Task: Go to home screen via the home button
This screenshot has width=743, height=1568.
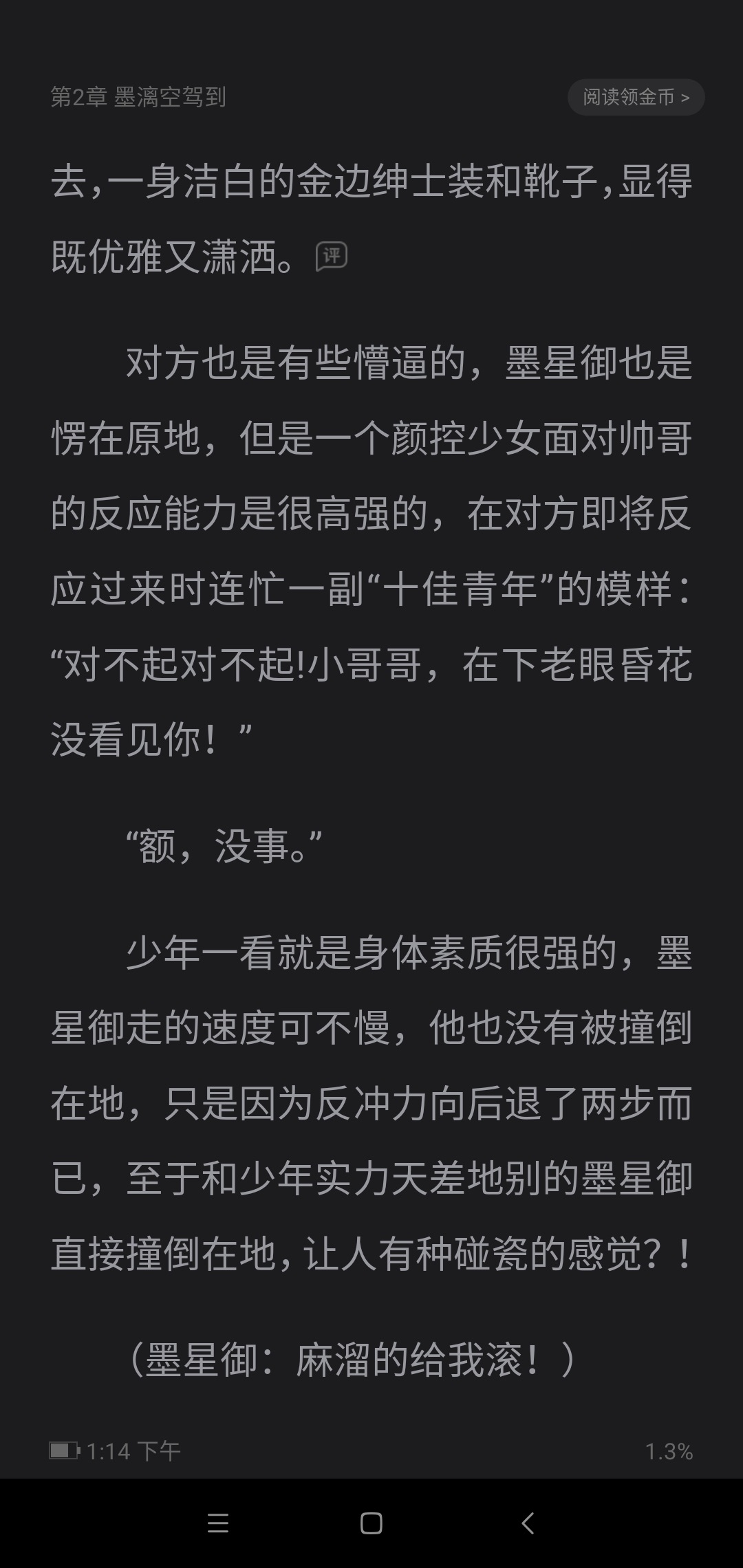Action: pos(371,1523)
